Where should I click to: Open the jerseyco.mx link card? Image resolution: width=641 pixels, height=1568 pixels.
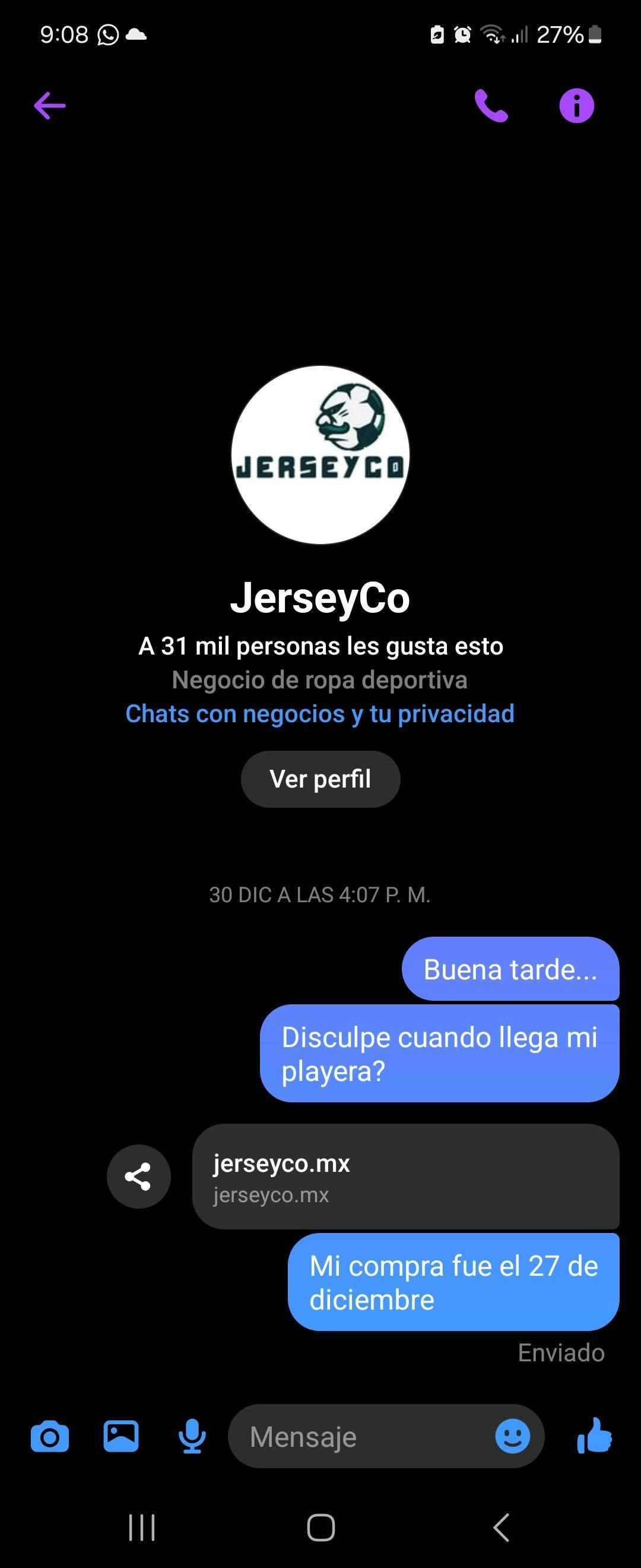tap(405, 1177)
